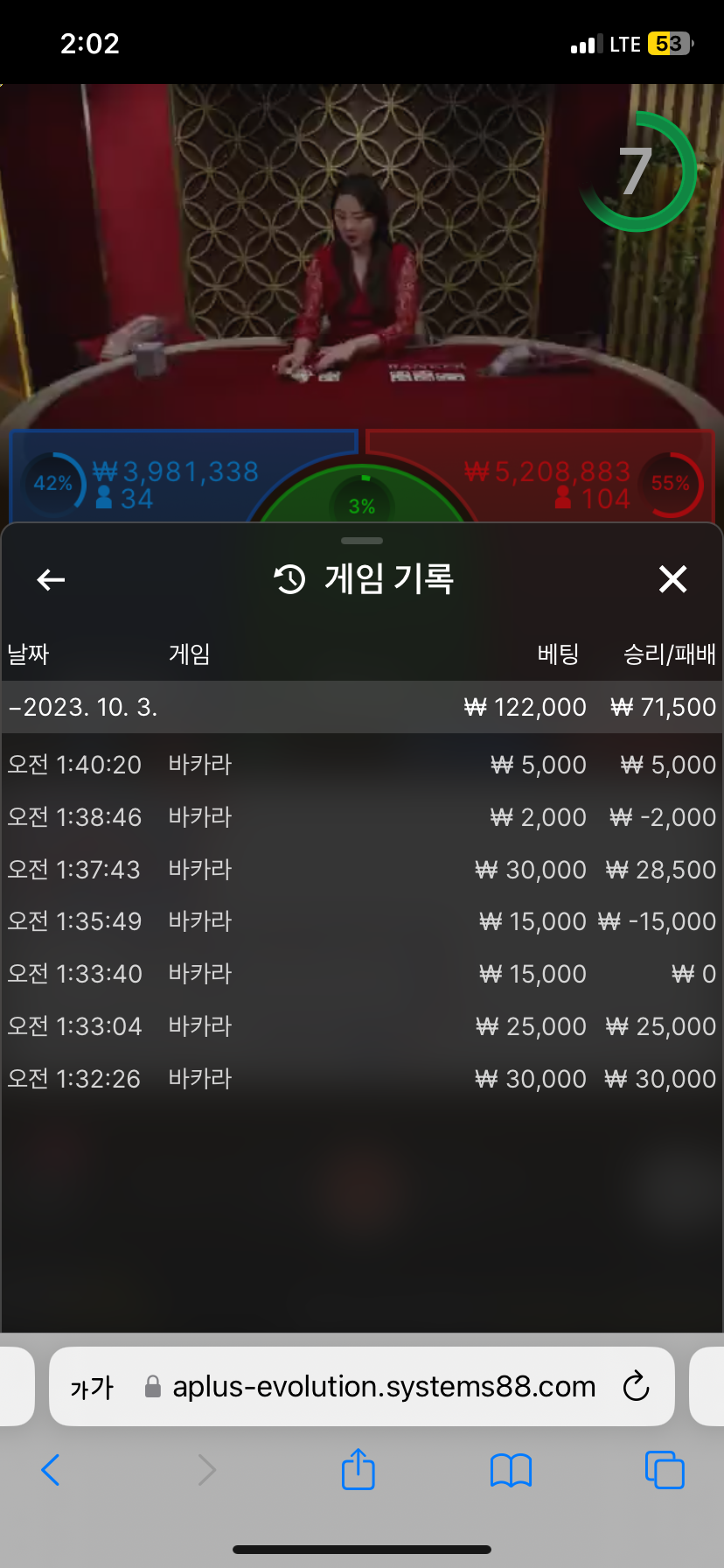This screenshot has height=1568, width=724.
Task: Go back from the 게임 기록 panel
Action: [51, 579]
